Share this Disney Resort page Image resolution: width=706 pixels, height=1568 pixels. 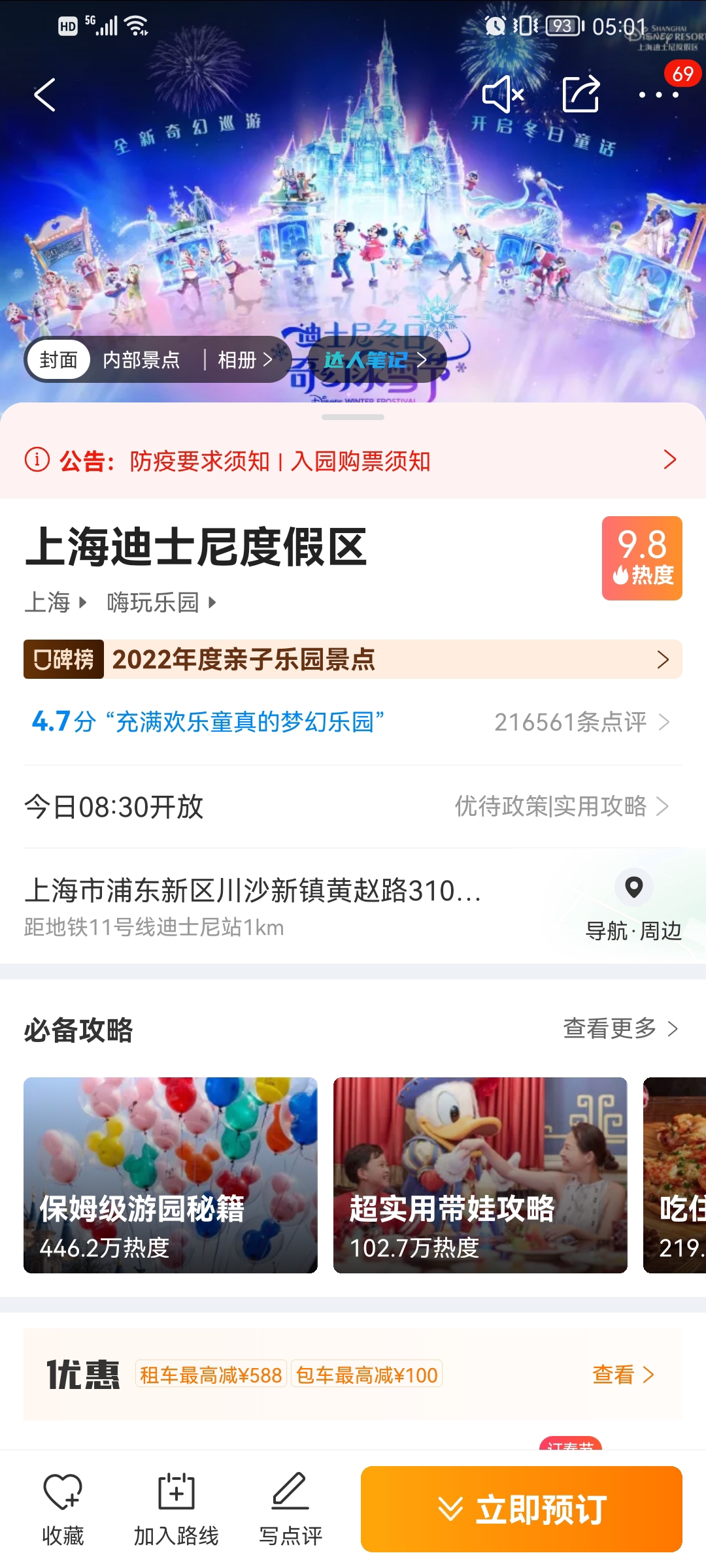click(580, 95)
